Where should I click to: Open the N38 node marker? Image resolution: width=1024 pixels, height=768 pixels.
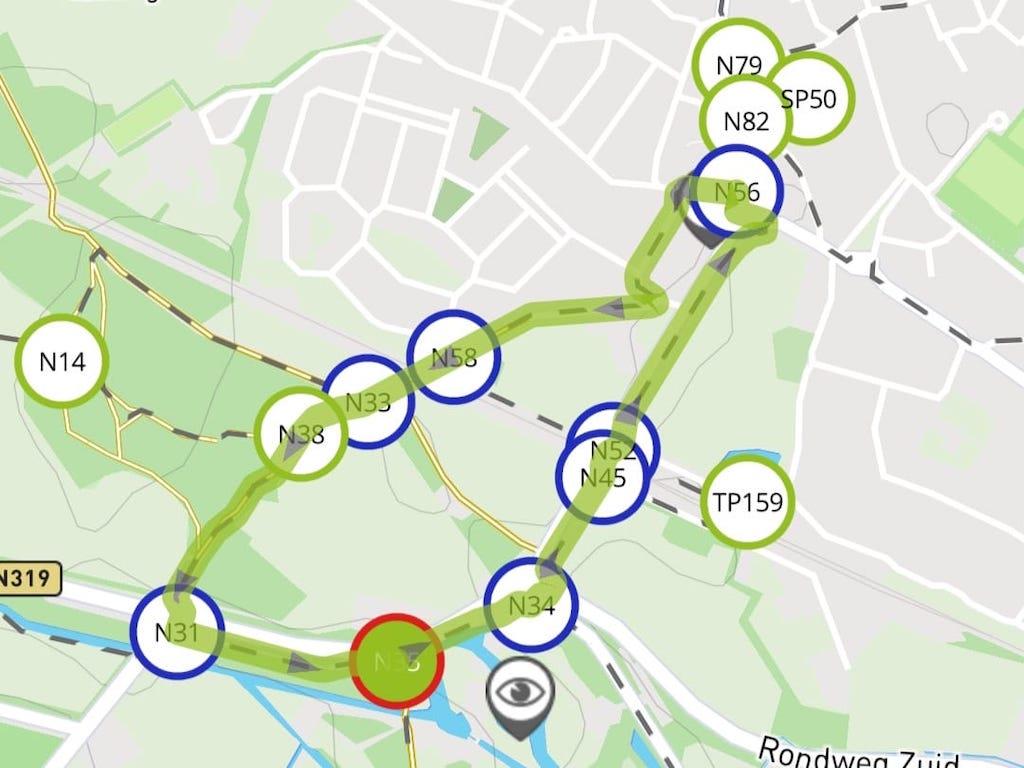[300, 434]
